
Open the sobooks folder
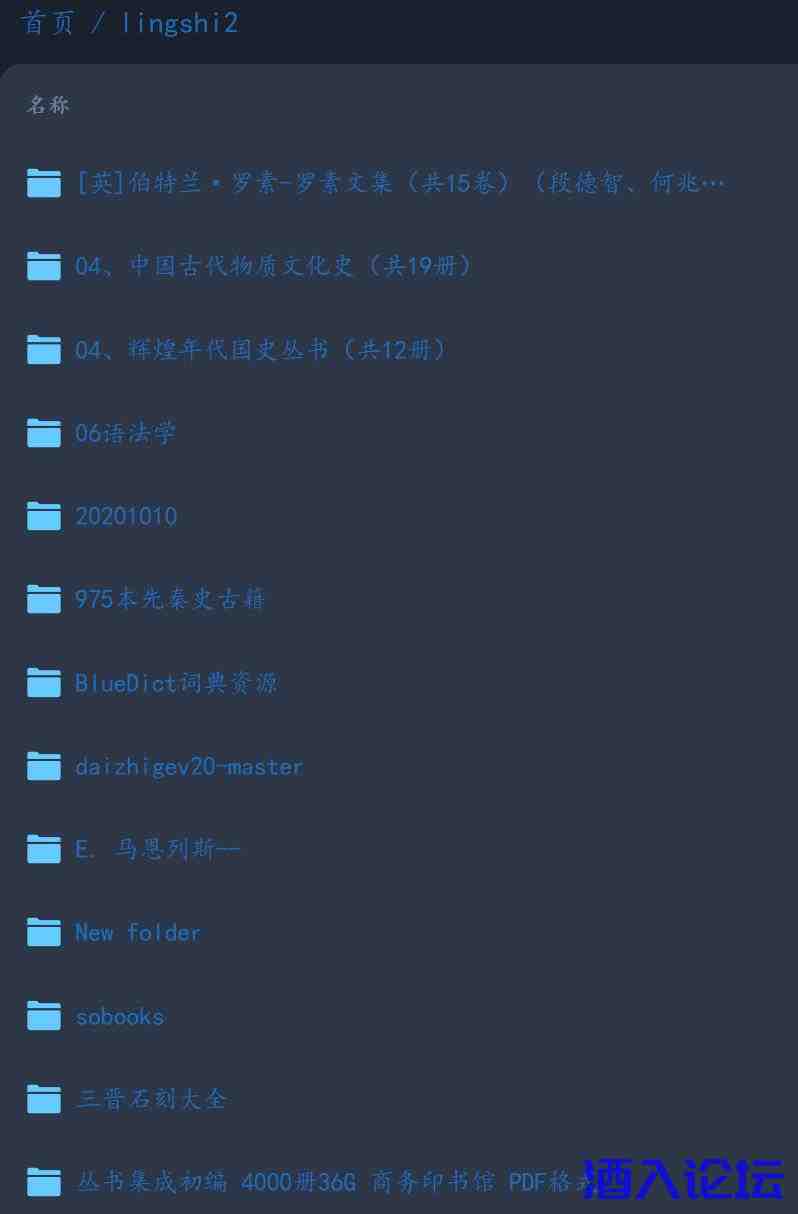point(120,1016)
